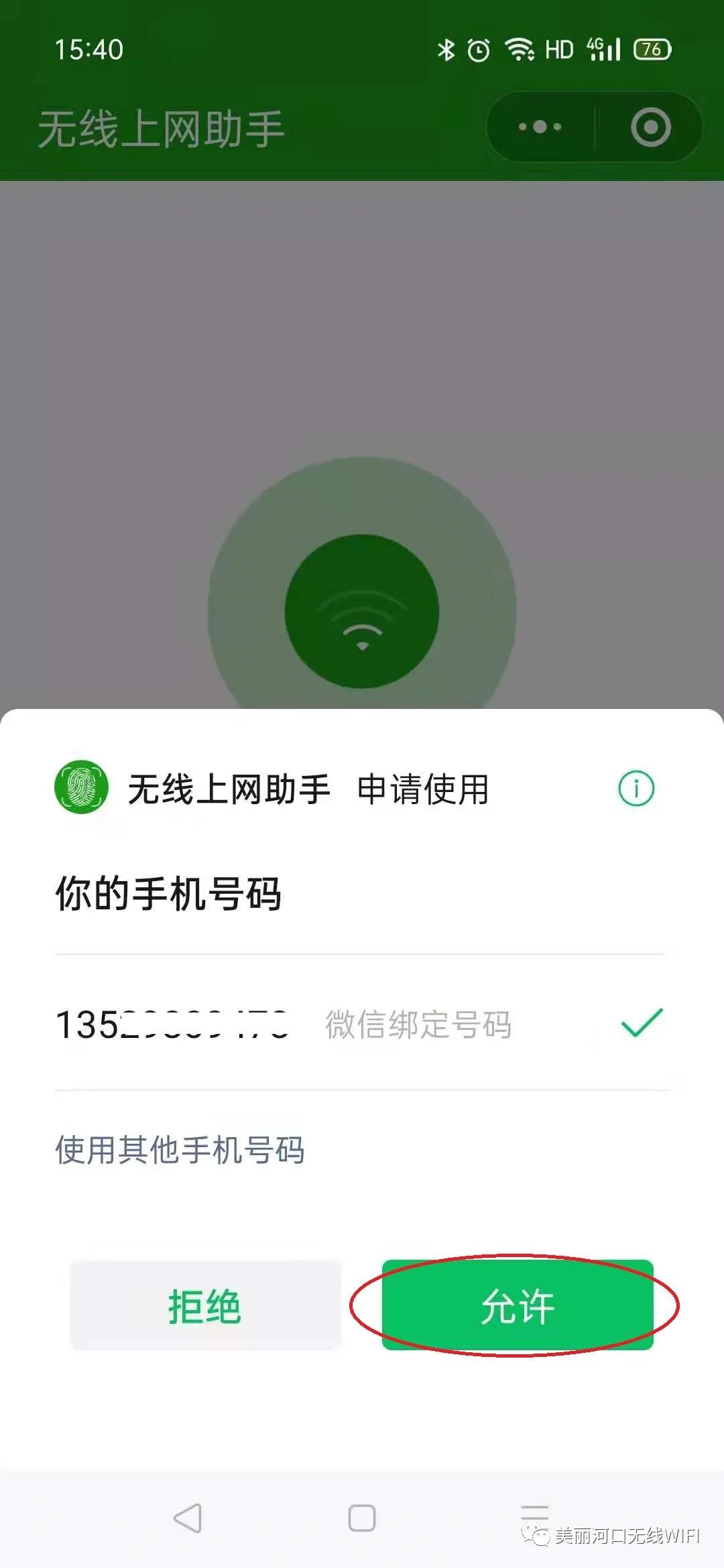This screenshot has width=724, height=1568.
Task: Tap the 拒绝 button to deny access
Action: tap(206, 1305)
